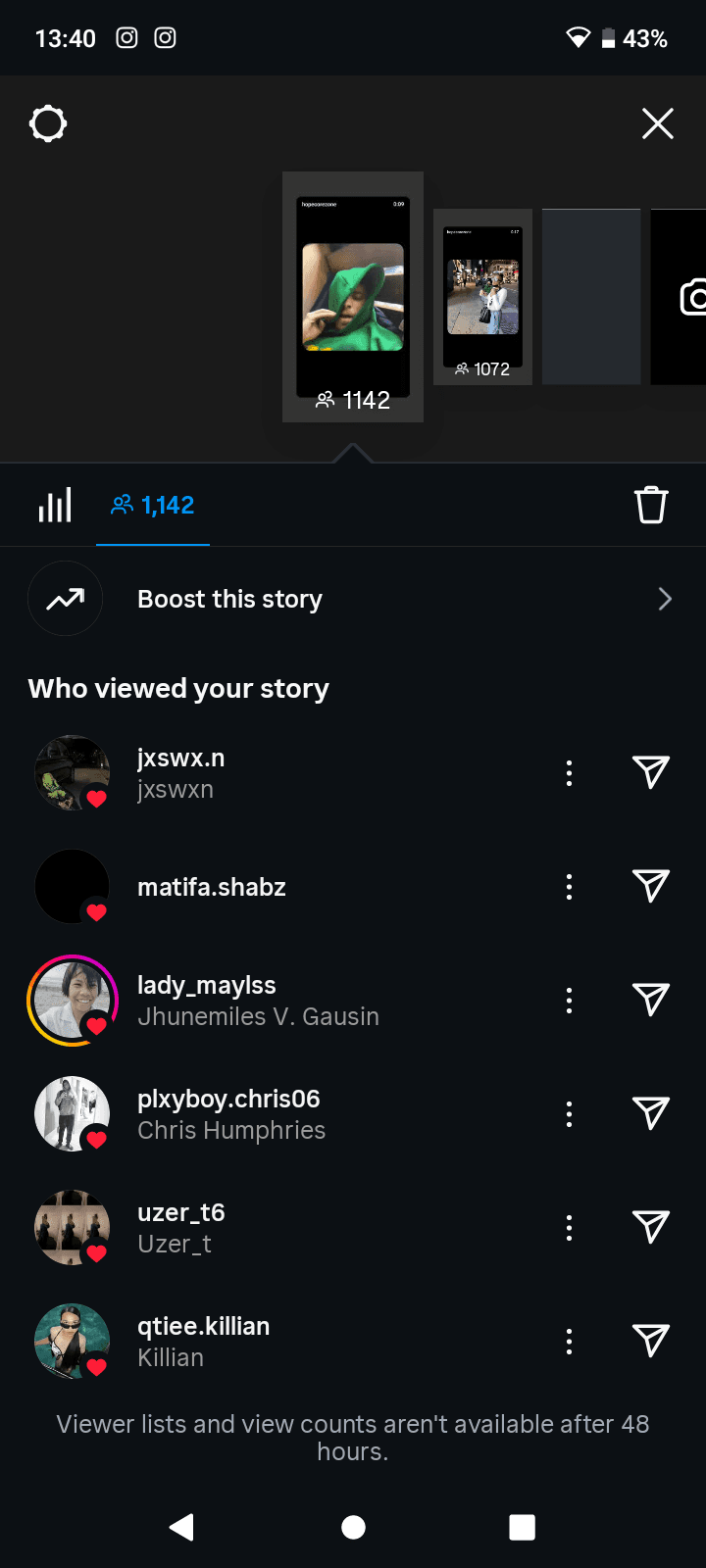Viewport: 706px width, 1568px height.
Task: Close the story viewers screen
Action: pos(657,124)
